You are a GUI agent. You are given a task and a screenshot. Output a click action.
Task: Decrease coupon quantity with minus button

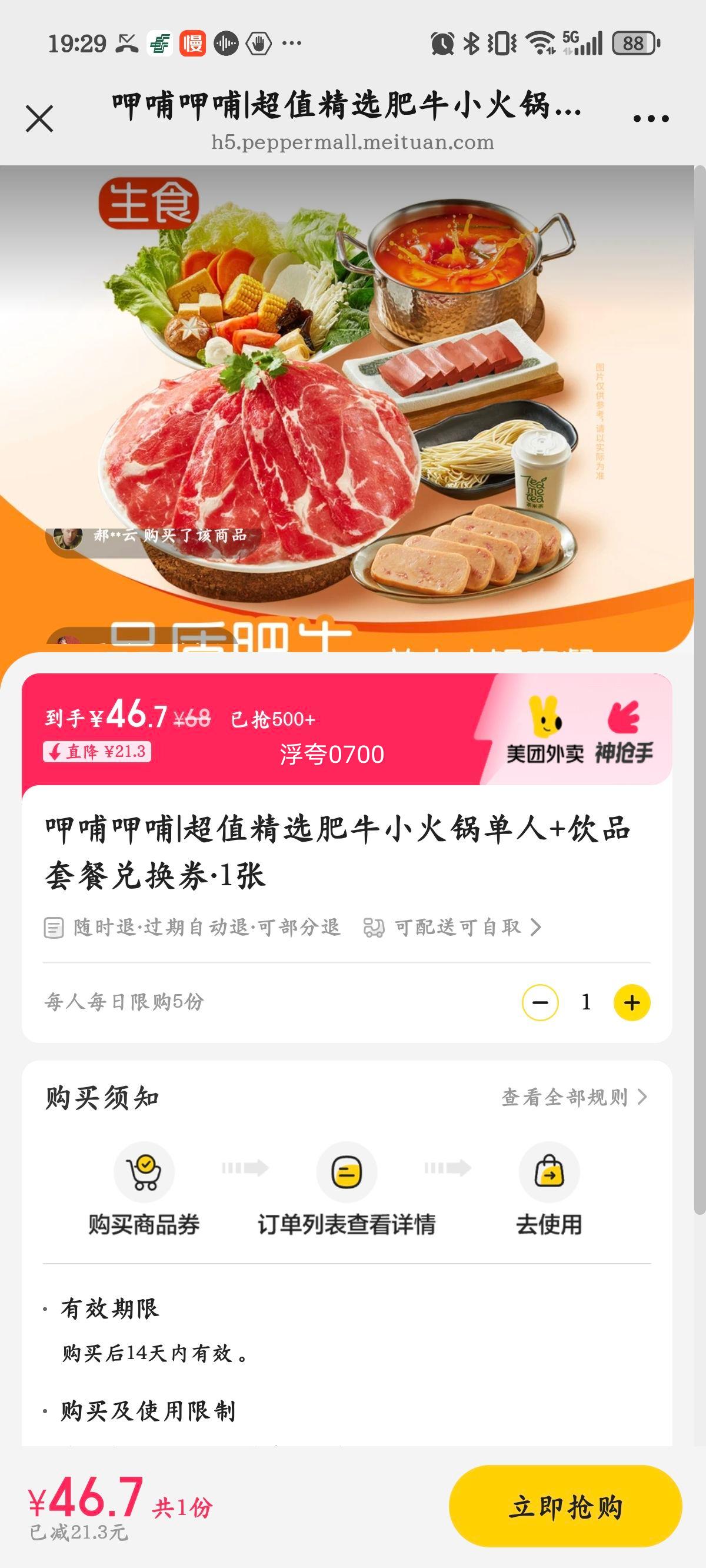[x=540, y=1002]
